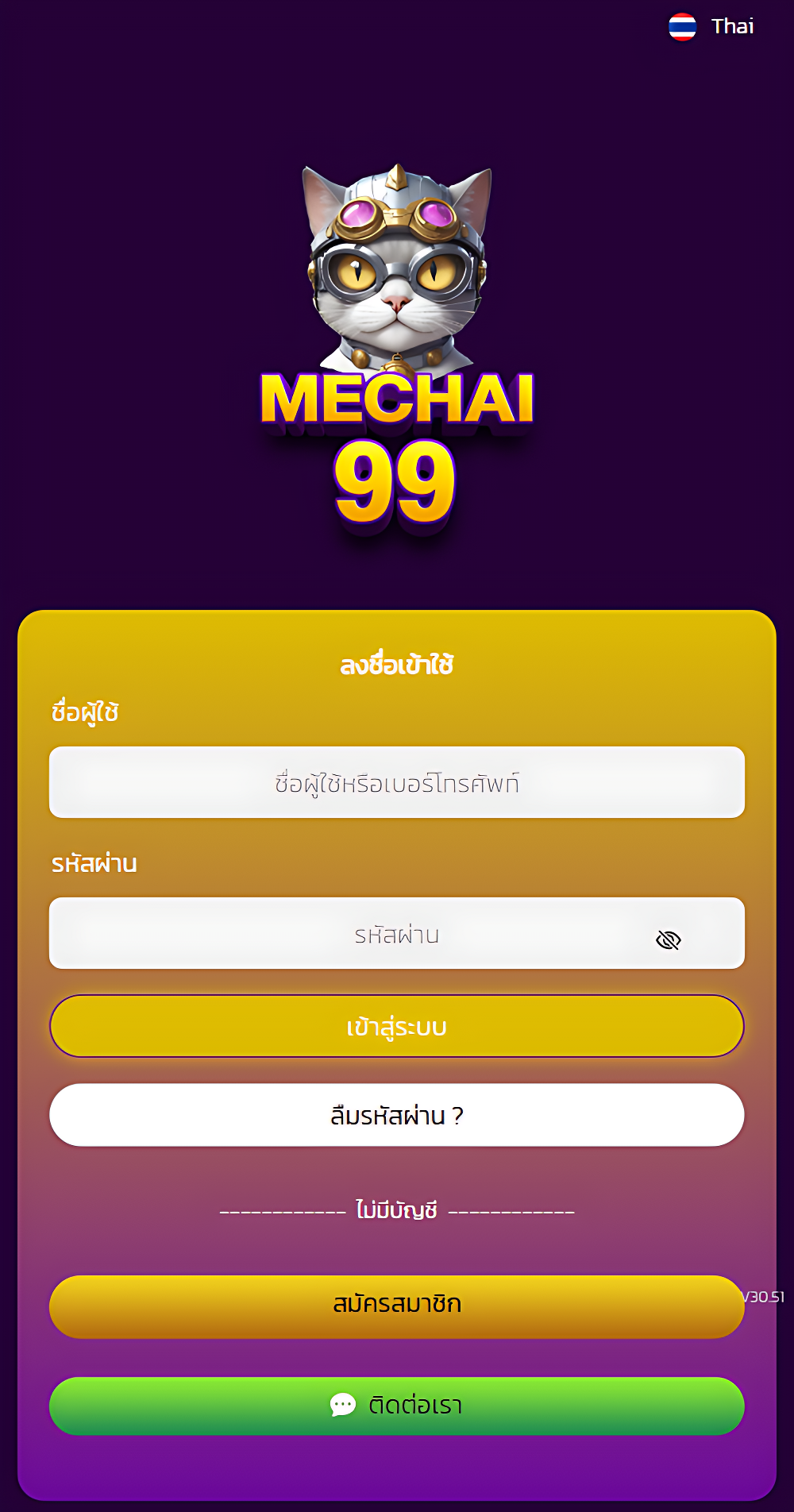Tap the เข้าสู่ระบบ login button
Screen dimensions: 794x1512
click(x=396, y=1026)
